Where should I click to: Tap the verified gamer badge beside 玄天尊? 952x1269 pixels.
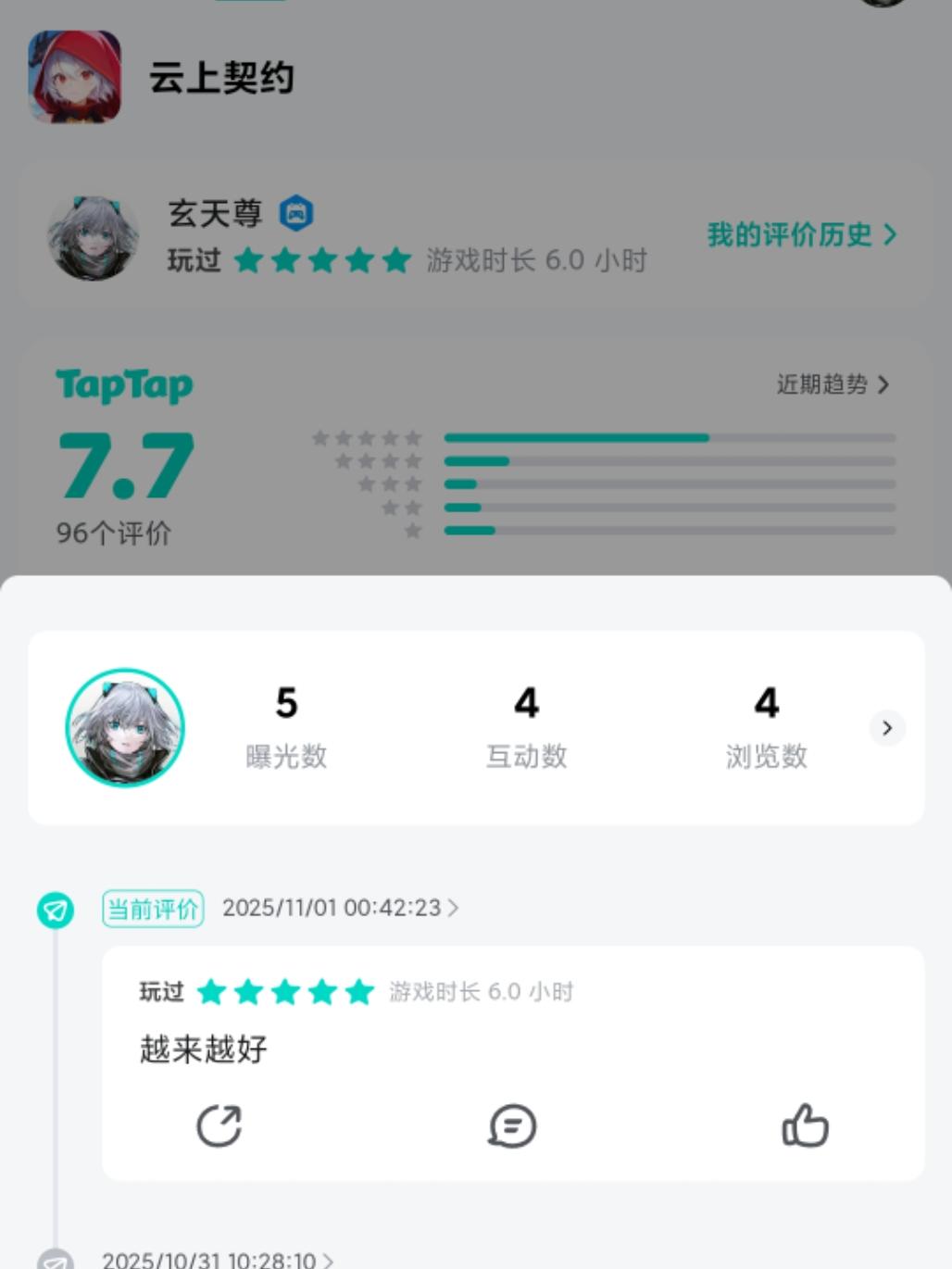coord(297,212)
